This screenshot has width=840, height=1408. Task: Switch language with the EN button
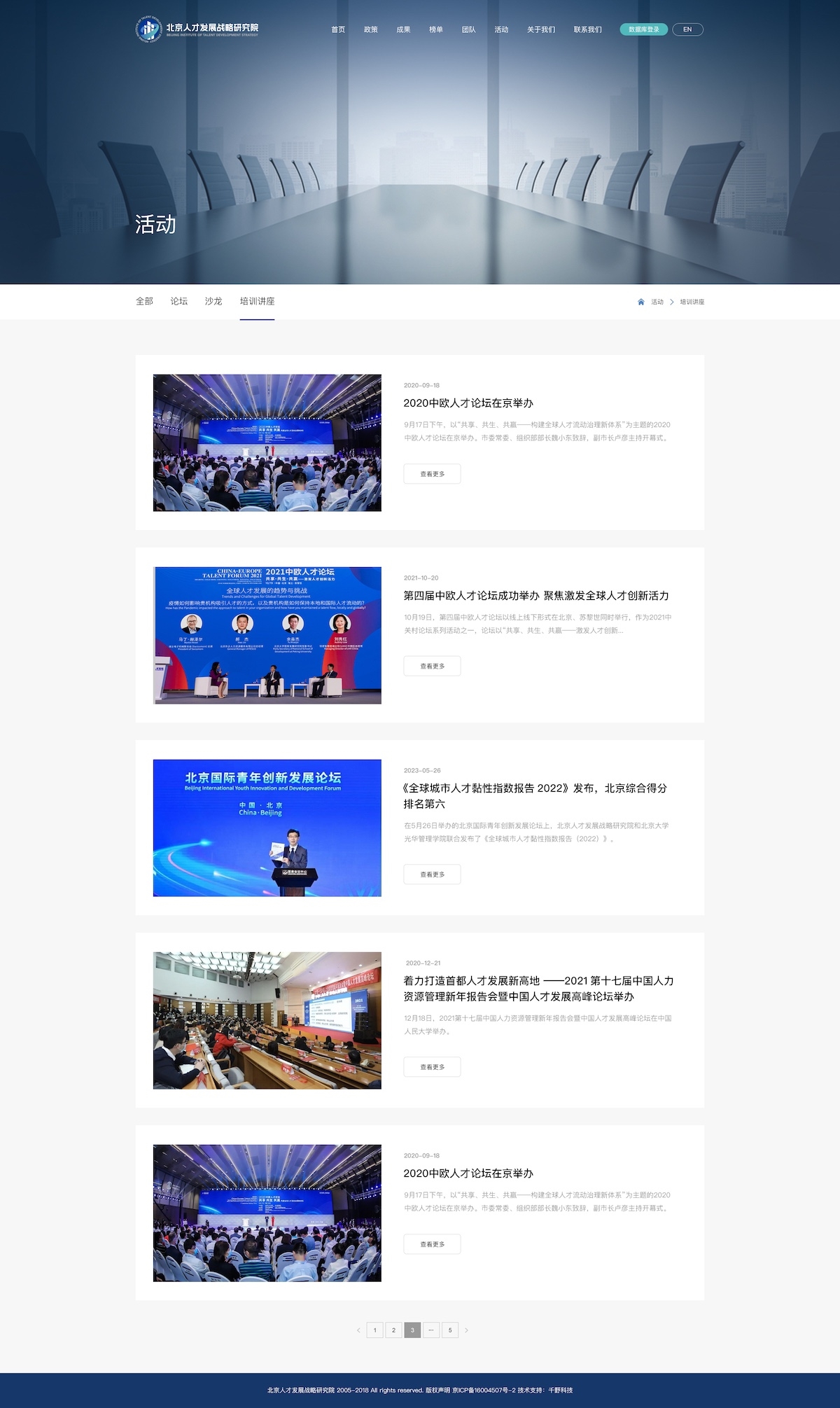tap(687, 29)
